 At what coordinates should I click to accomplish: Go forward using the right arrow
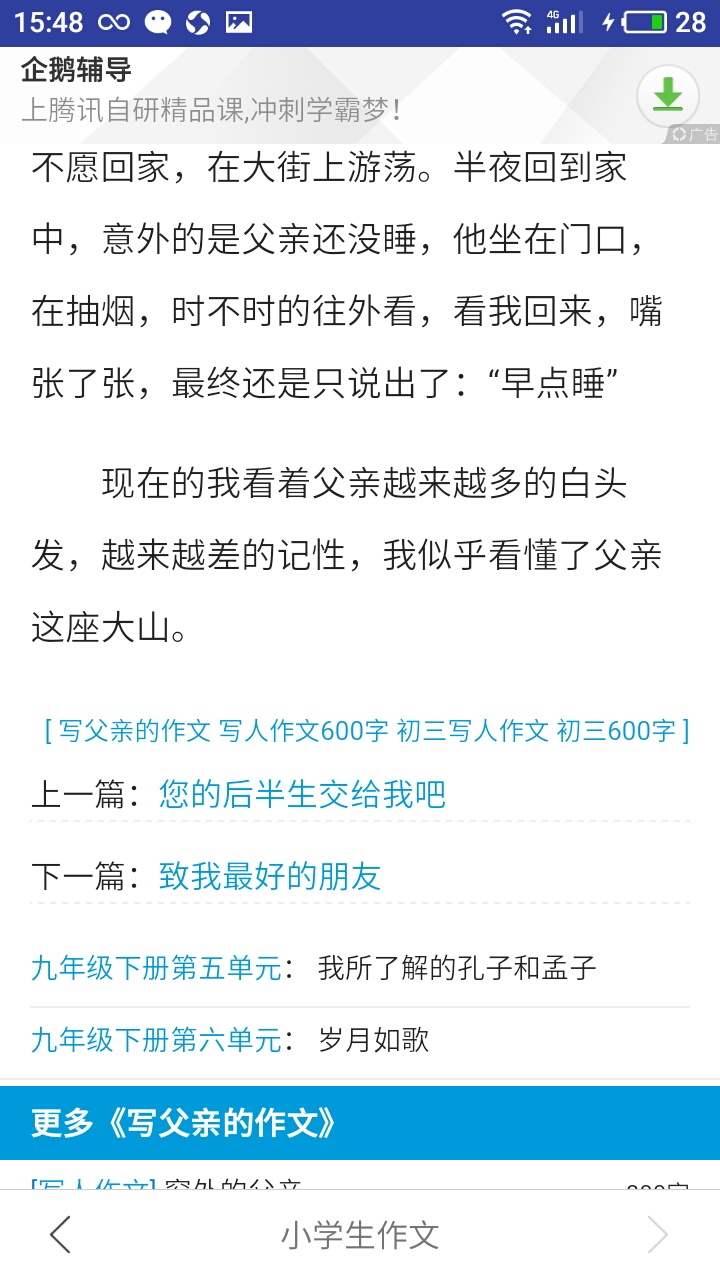tap(657, 1235)
